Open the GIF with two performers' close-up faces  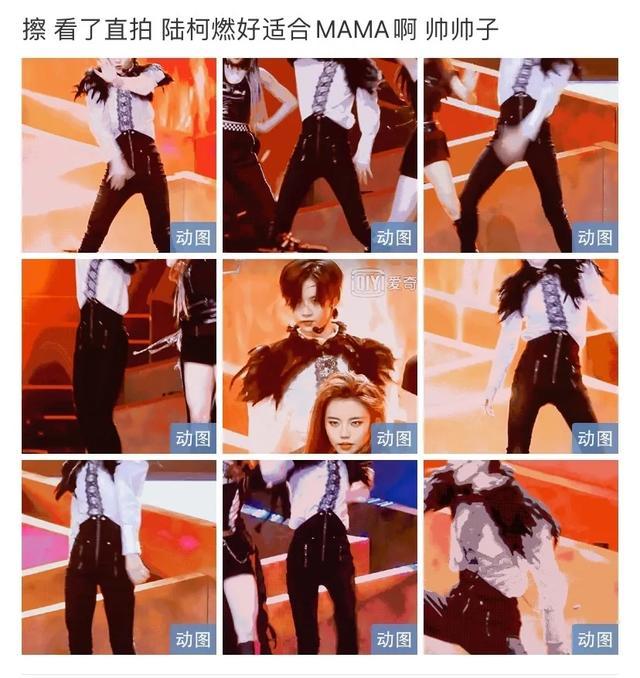pyautogui.click(x=319, y=356)
